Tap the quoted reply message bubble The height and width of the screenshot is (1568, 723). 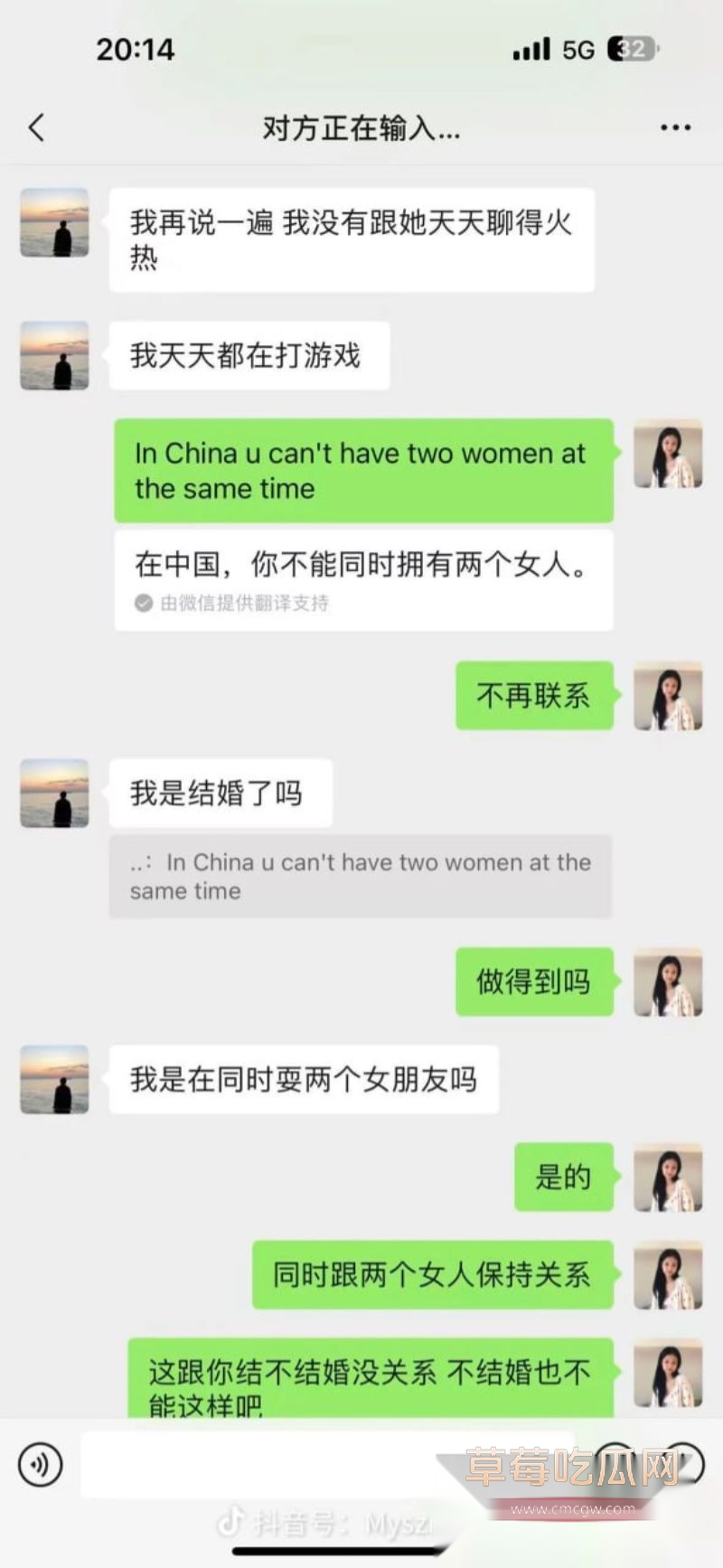tap(361, 876)
